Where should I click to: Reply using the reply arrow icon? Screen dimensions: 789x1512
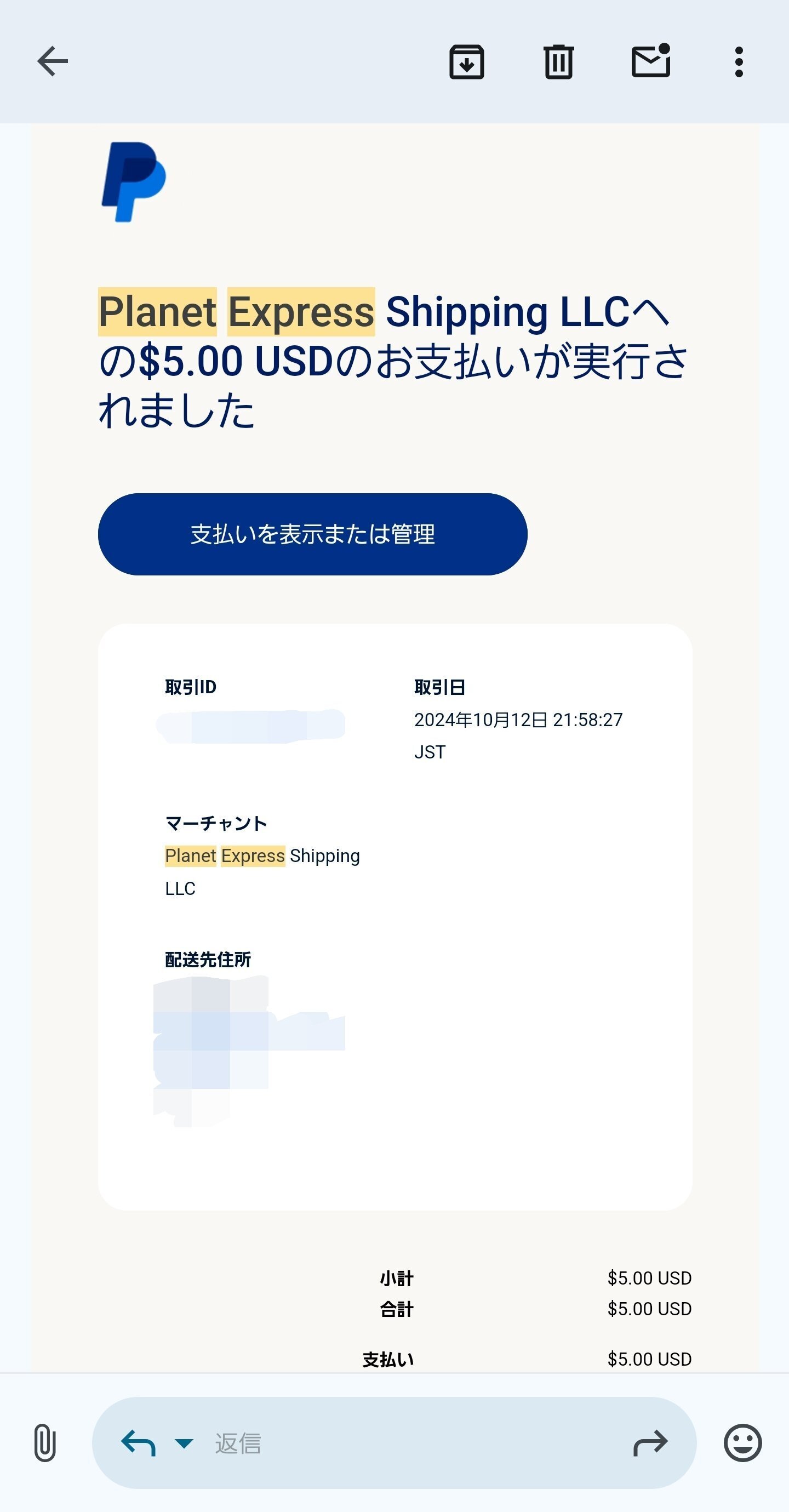click(x=138, y=1443)
